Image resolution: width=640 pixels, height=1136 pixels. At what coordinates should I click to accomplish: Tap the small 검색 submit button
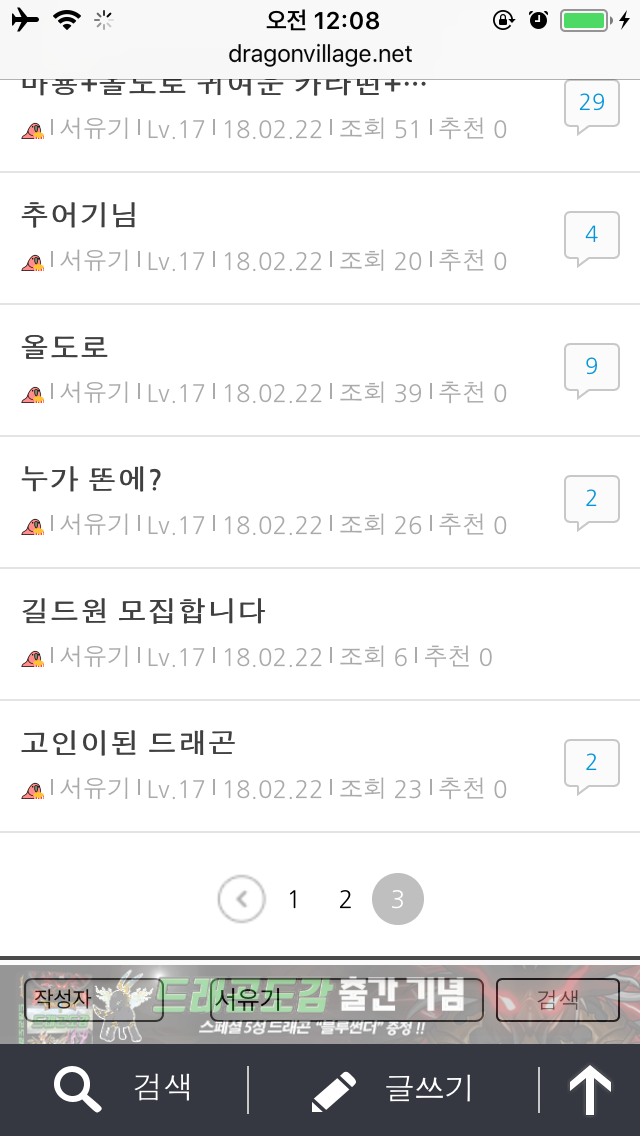pos(557,999)
